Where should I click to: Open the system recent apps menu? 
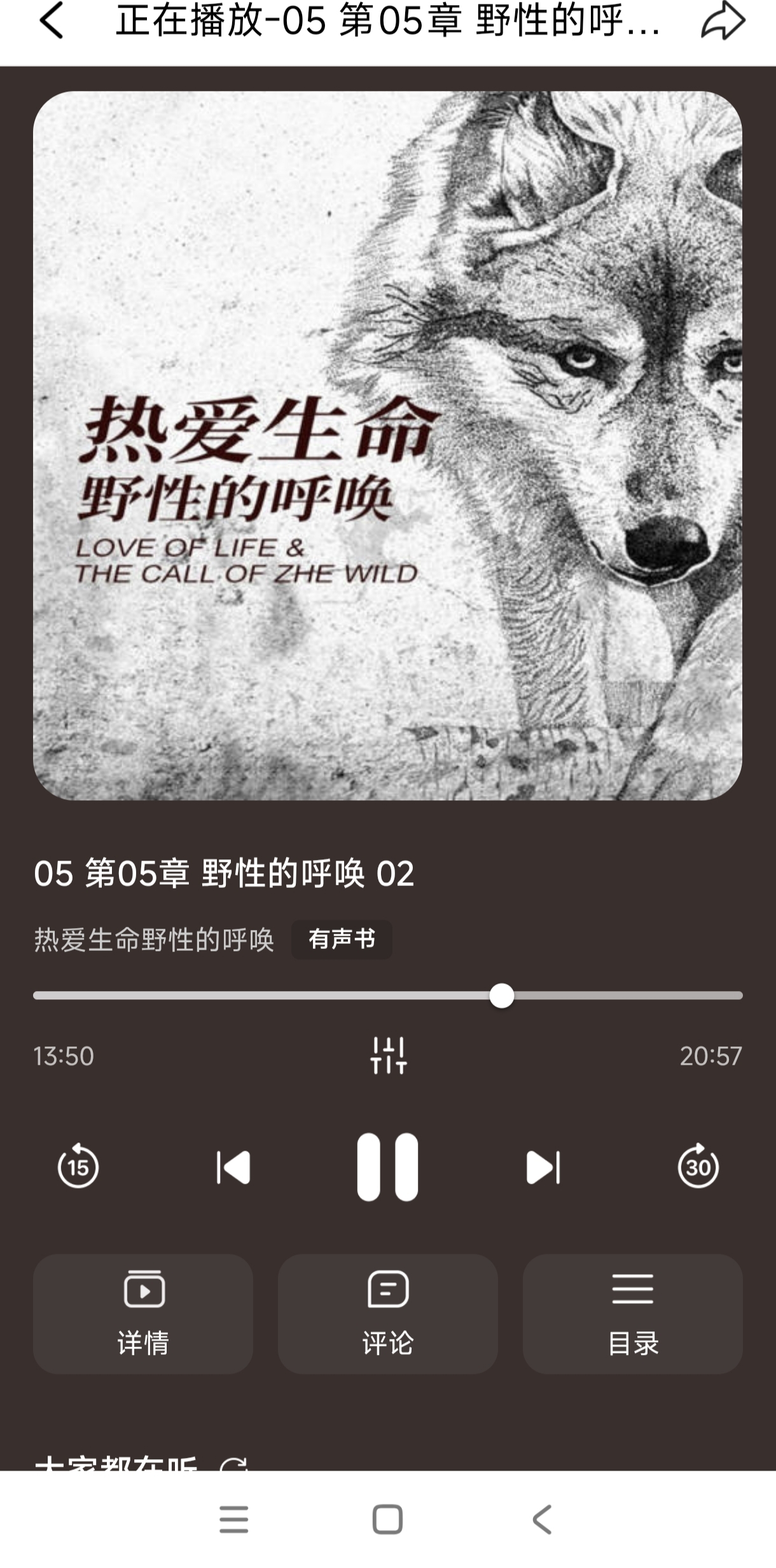233,1520
